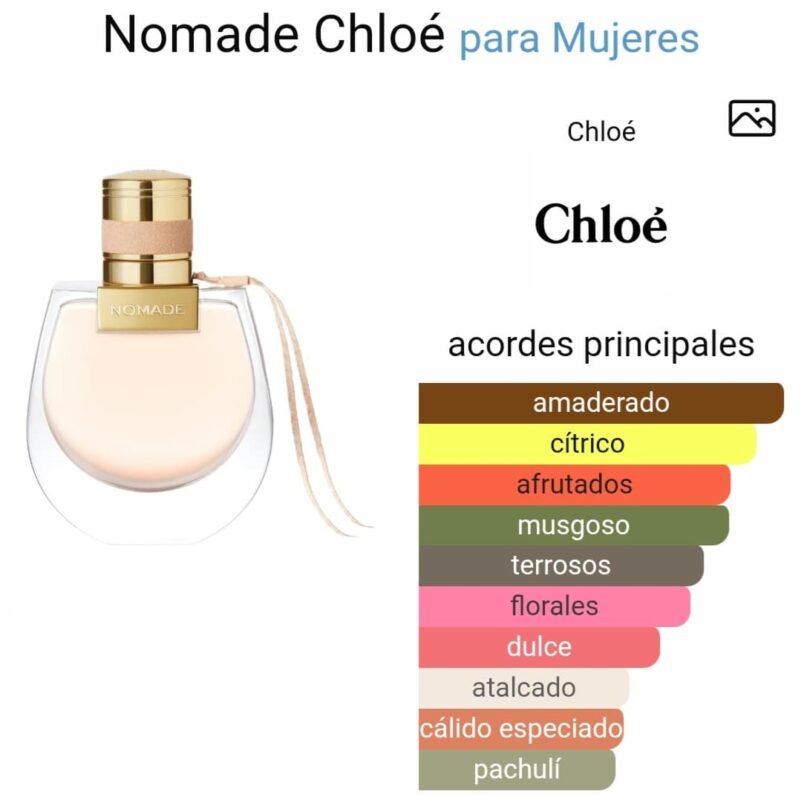Open the Chloé brand page via logo

pos(601,224)
